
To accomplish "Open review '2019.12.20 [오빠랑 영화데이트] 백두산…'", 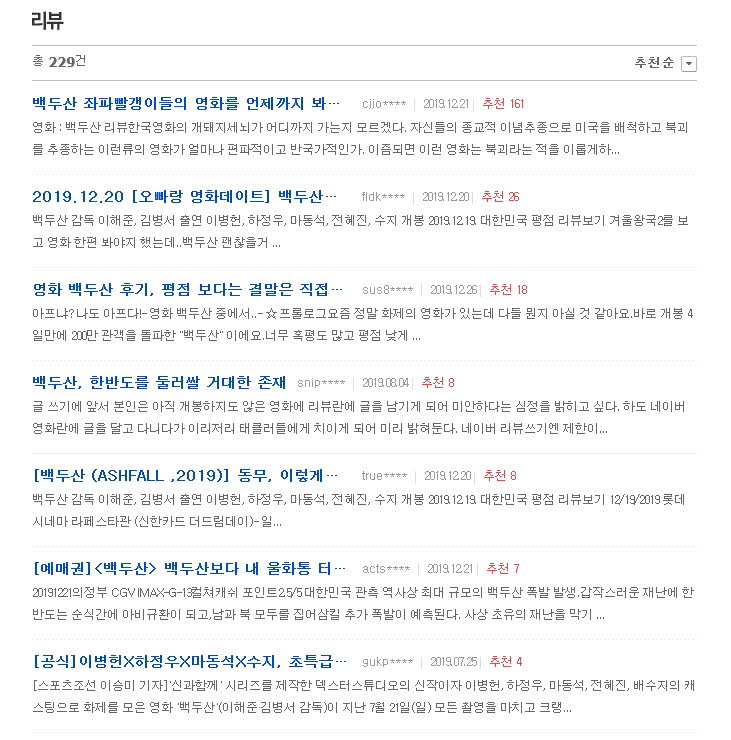I will [185, 196].
